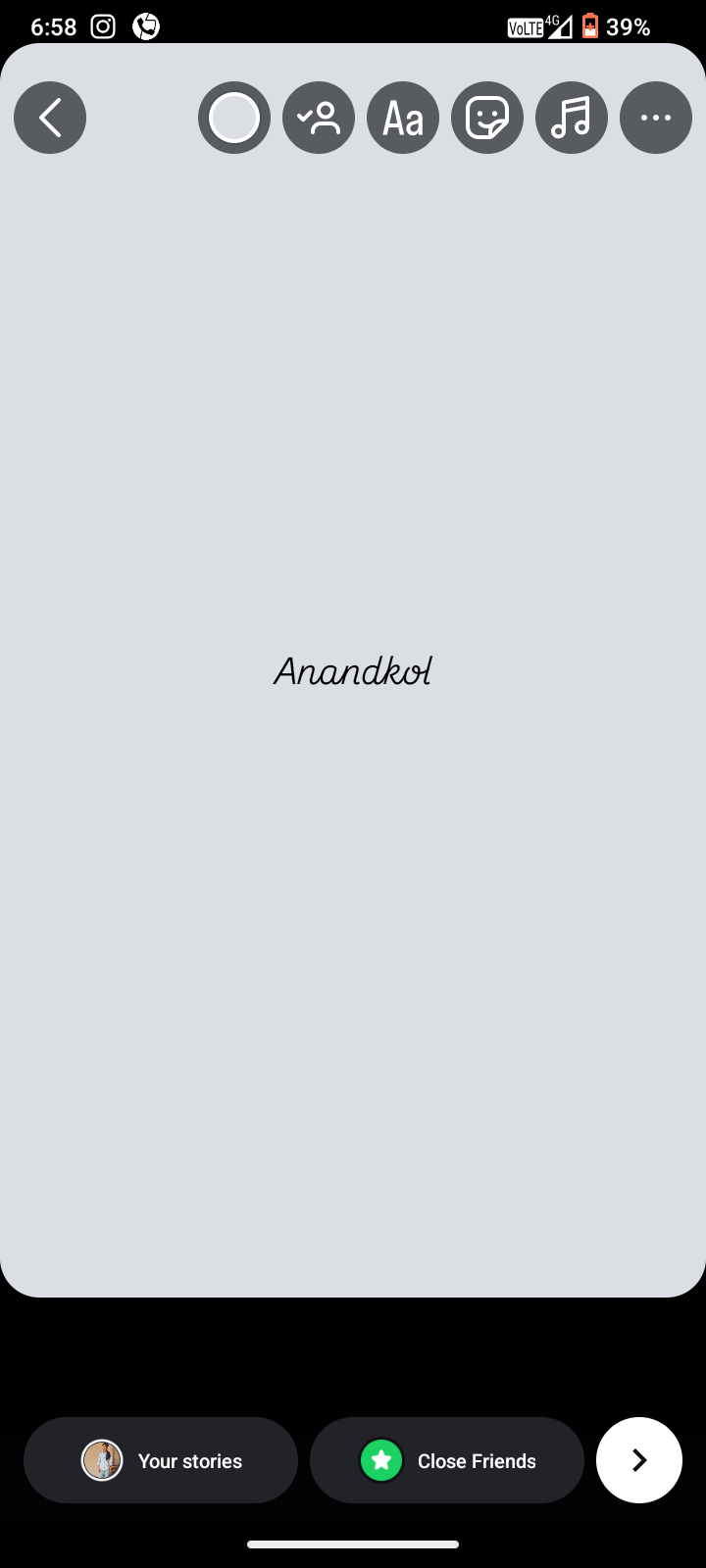
Task: Share to Close Friends
Action: click(447, 1460)
